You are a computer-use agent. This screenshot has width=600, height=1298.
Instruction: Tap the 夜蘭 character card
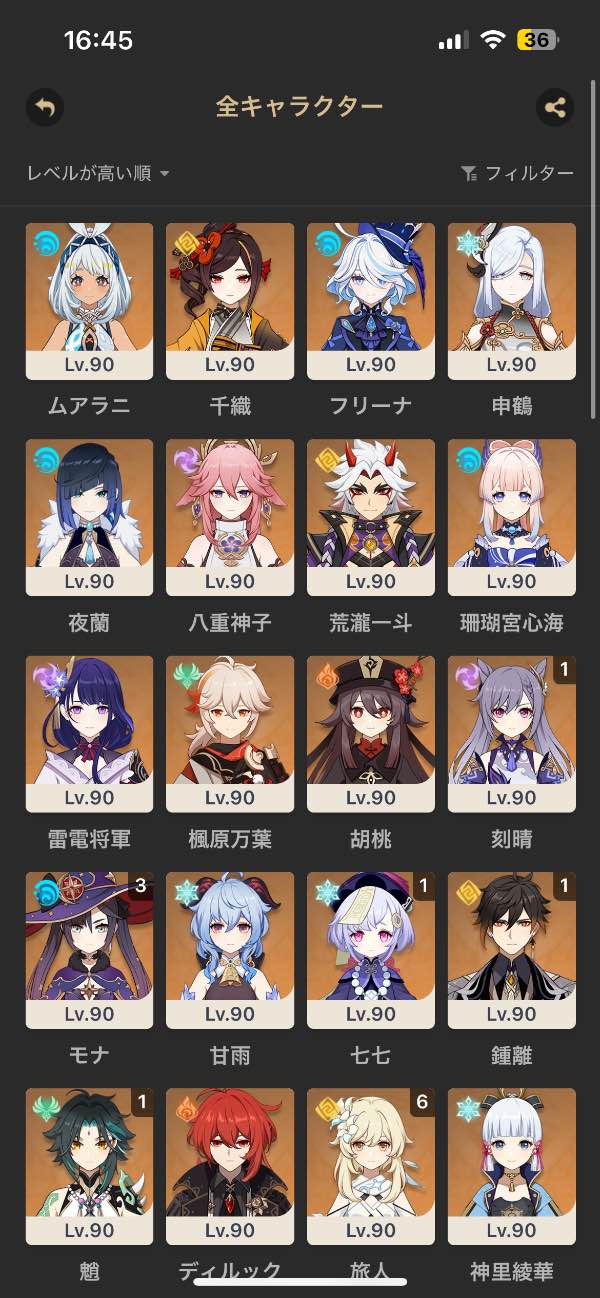pos(89,517)
